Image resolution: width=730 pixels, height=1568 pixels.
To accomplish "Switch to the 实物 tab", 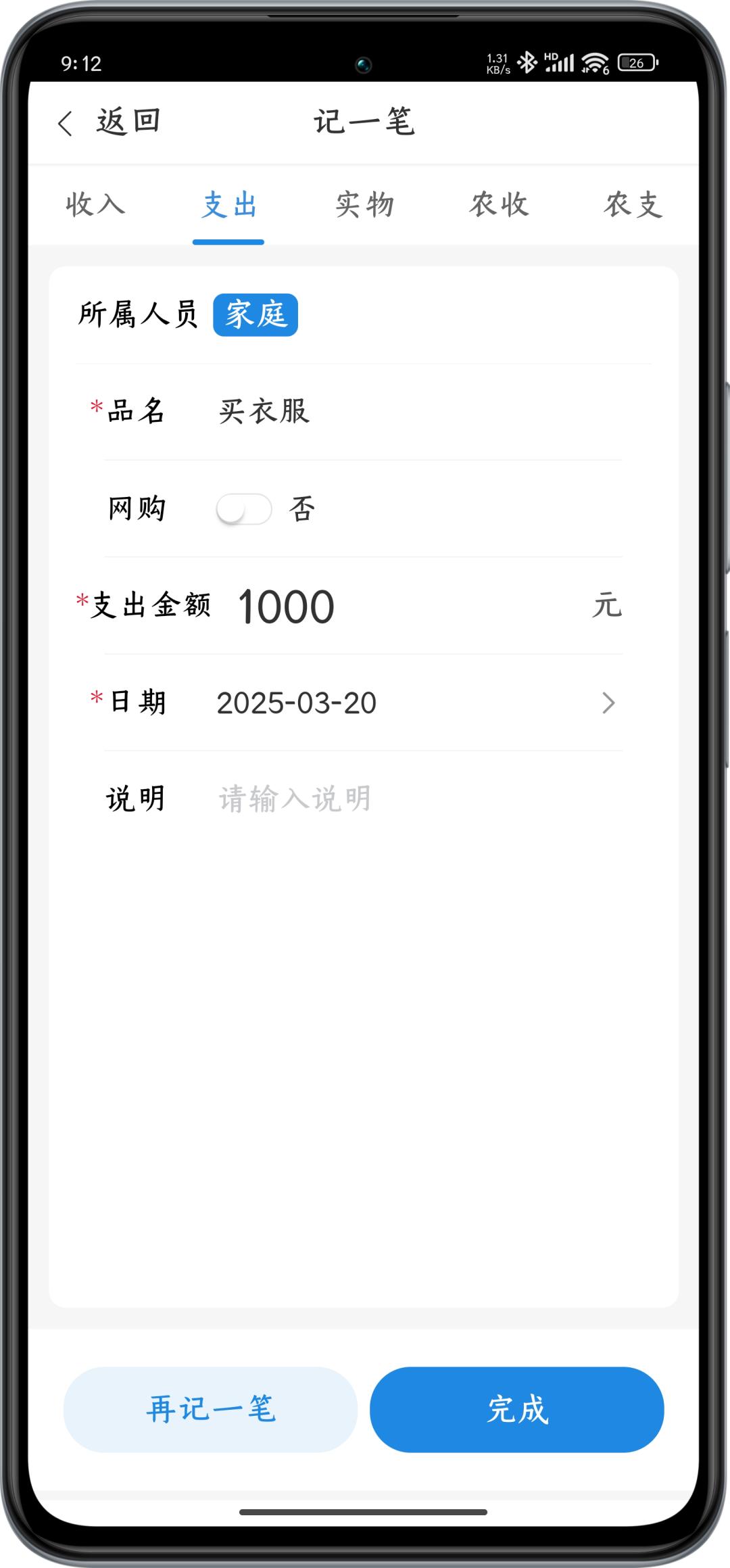I will (364, 204).
